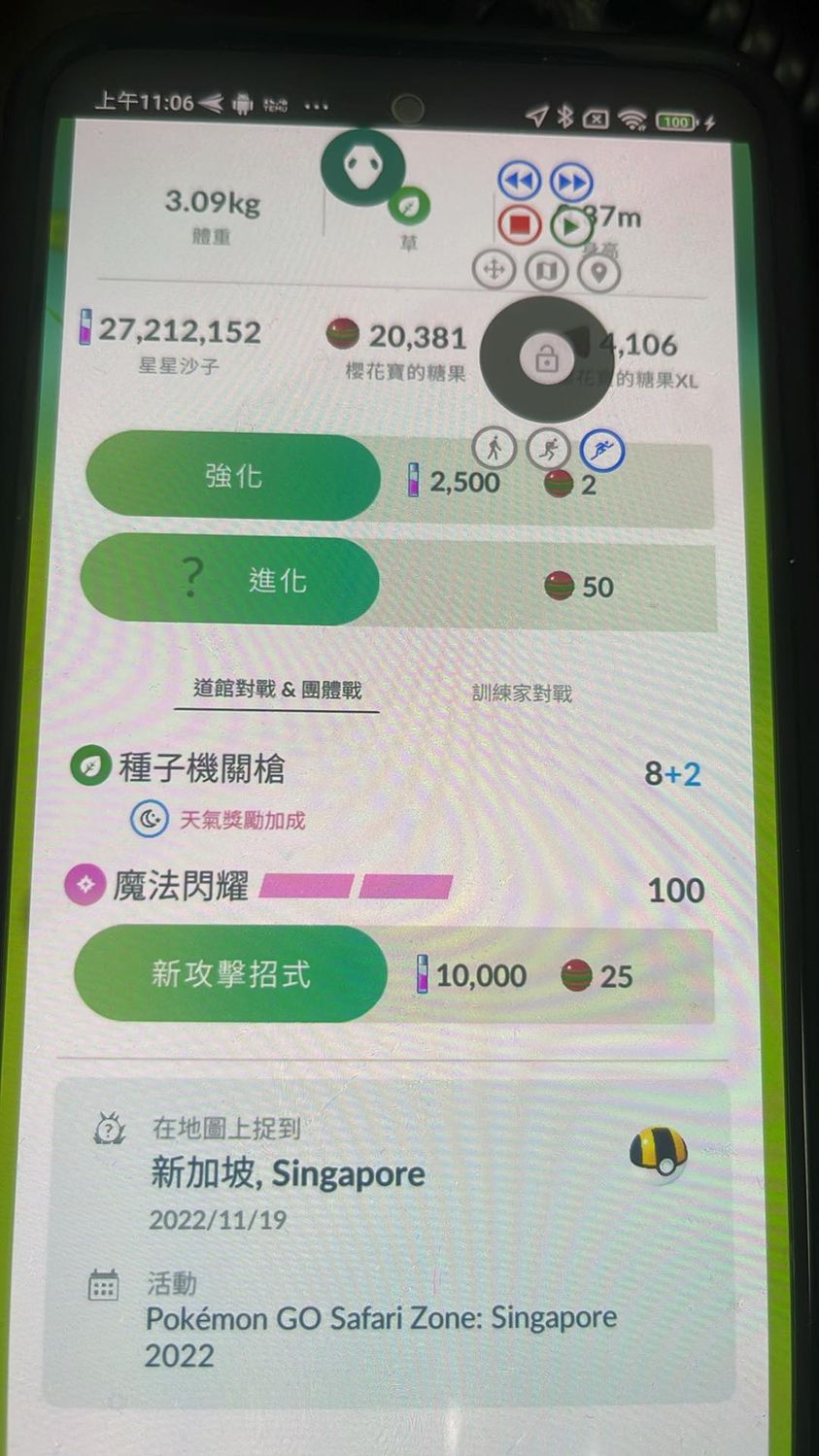The image size is (819, 1456).
Task: Tap the blue rewind overlay button
Action: pyautogui.click(x=520, y=182)
